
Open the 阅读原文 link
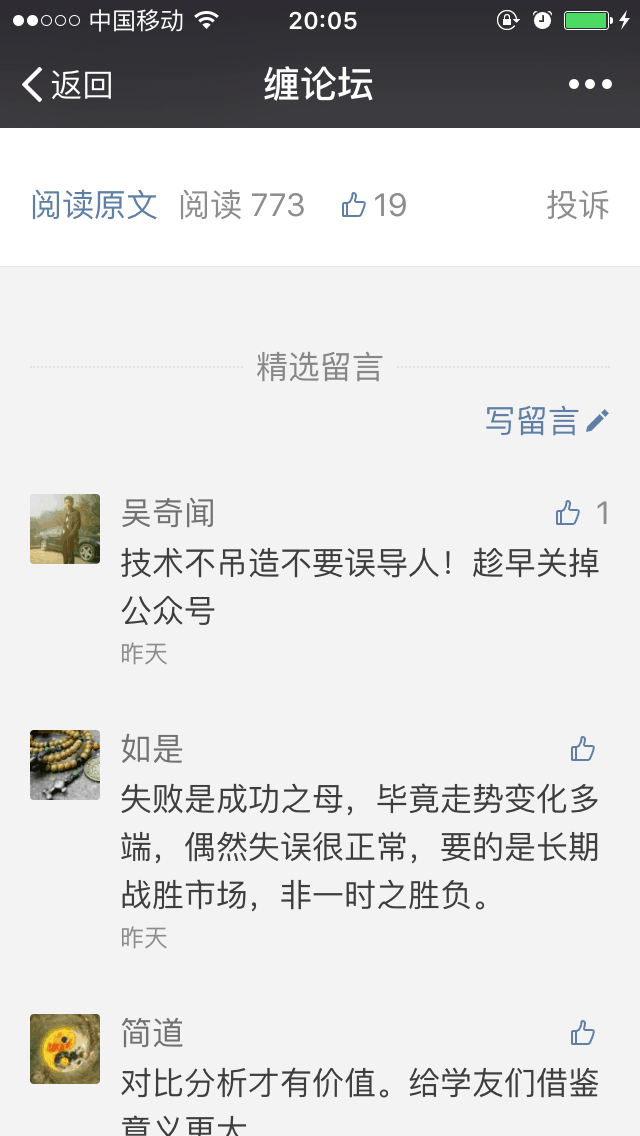[x=94, y=205]
